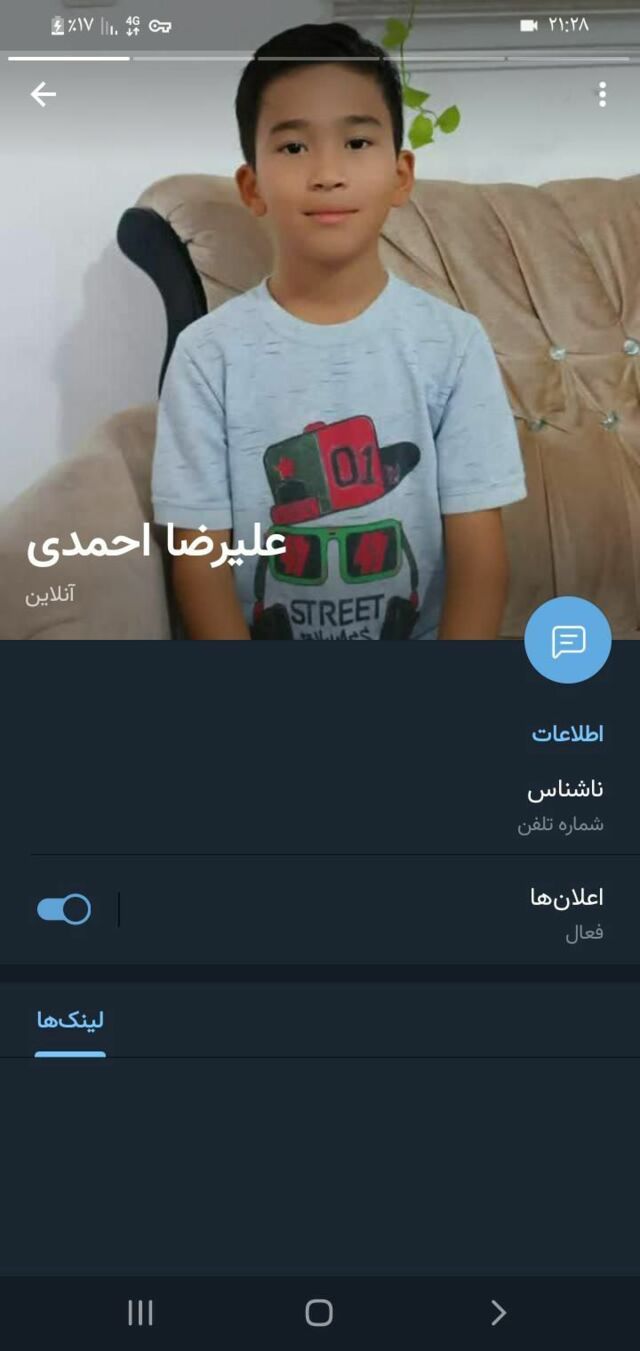Tap the system home button
Screen dimensions: 640x1351
319,1313
